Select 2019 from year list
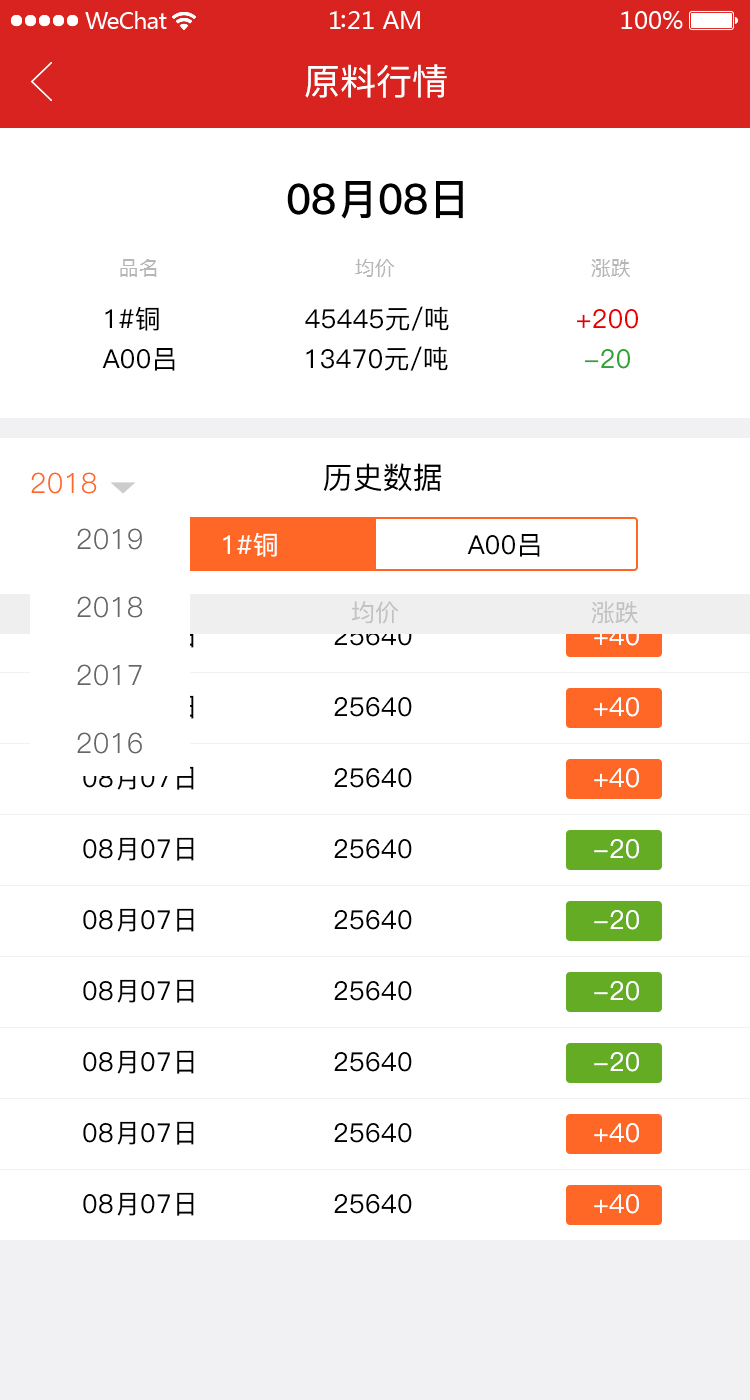Viewport: 750px width, 1400px height. coord(110,540)
